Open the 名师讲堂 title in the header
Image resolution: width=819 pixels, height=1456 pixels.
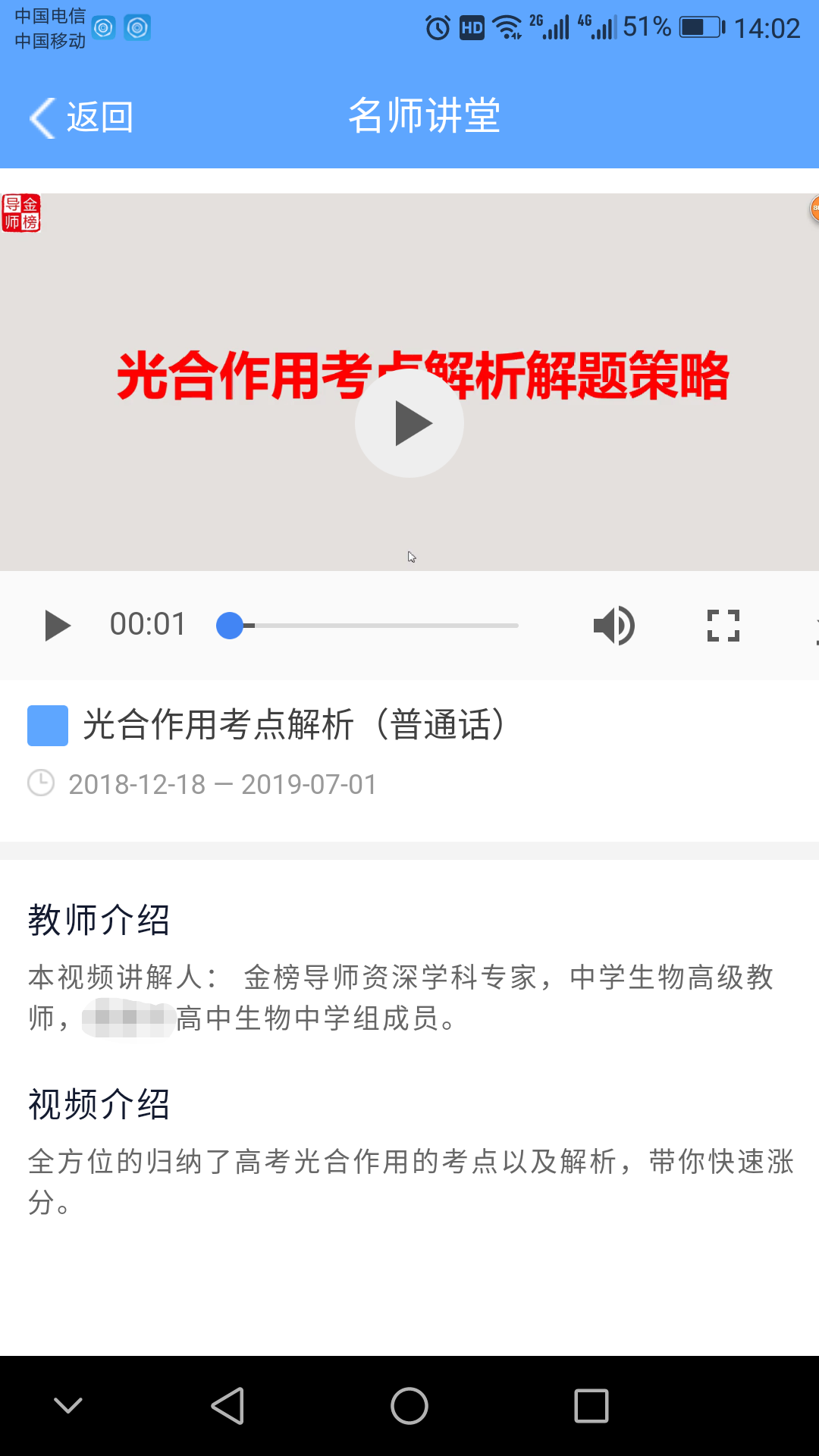tap(424, 115)
